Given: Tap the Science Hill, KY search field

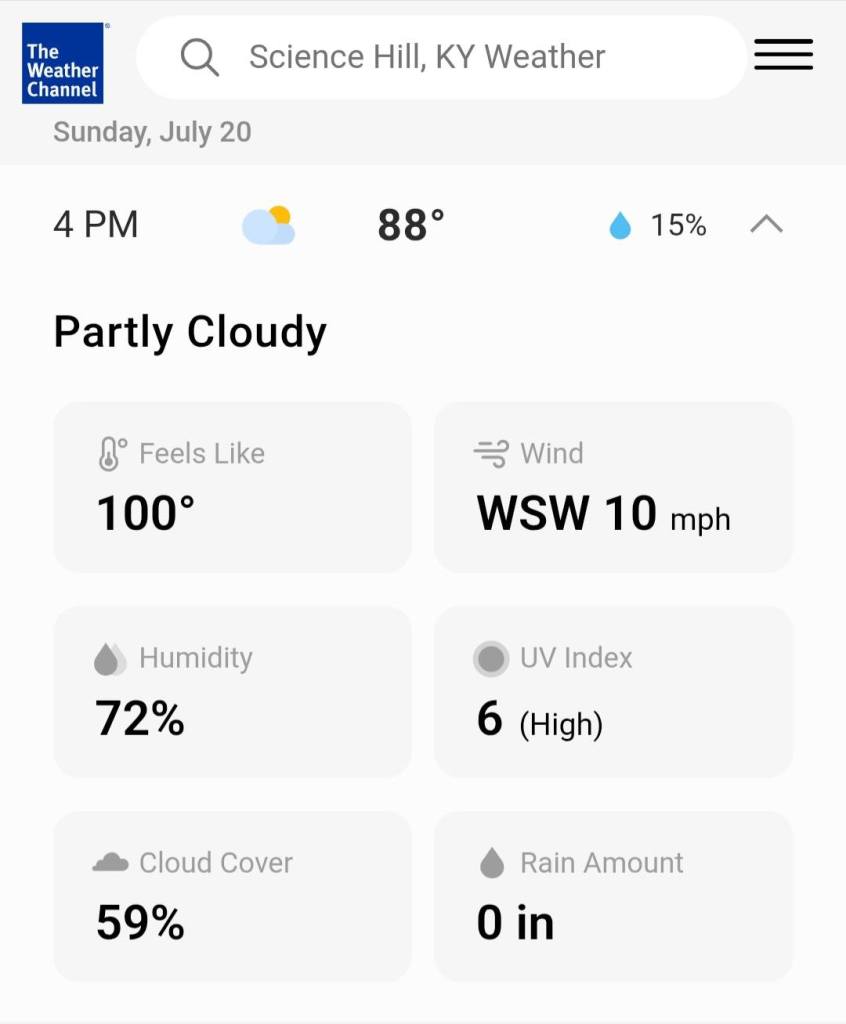Looking at the screenshot, I should point(441,57).
